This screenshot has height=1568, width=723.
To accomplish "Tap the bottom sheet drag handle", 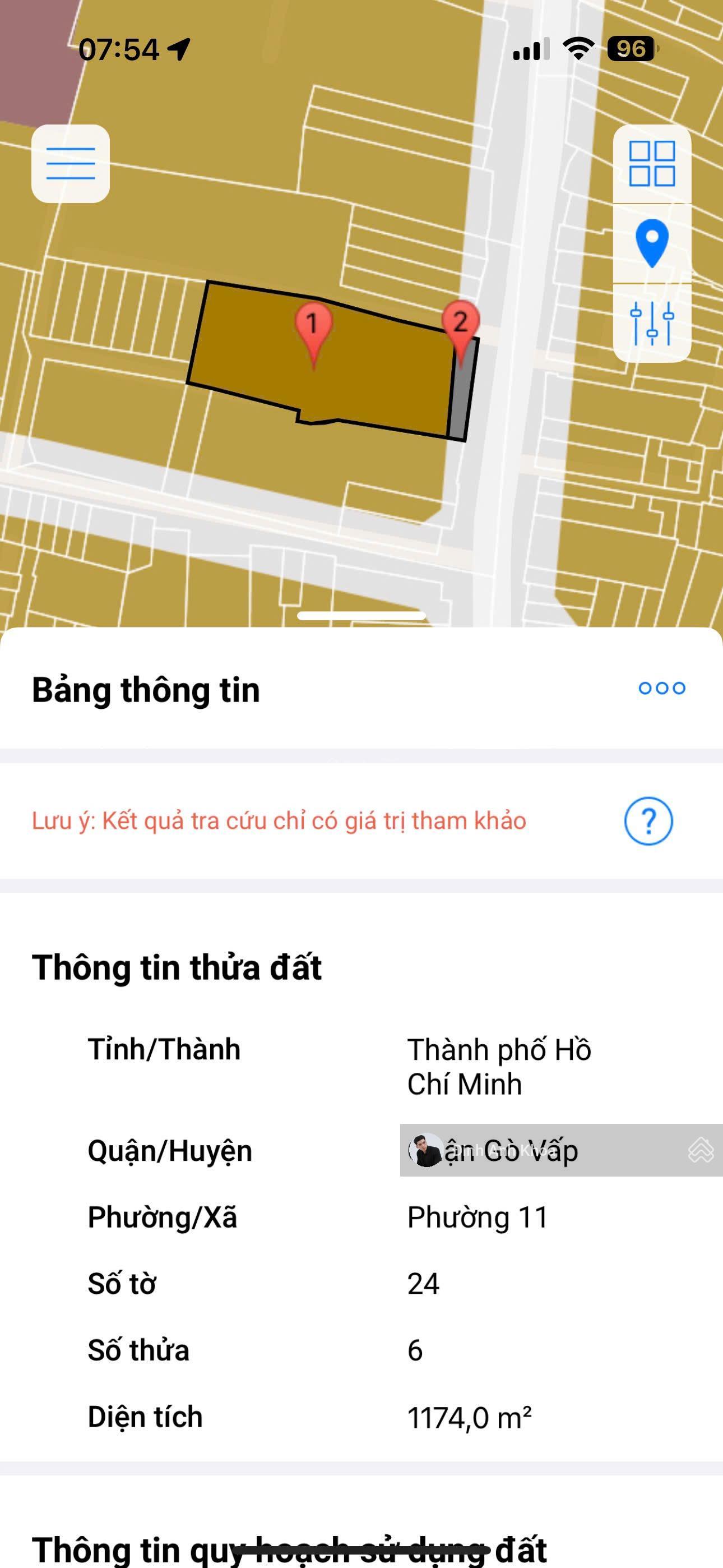I will point(361,616).
